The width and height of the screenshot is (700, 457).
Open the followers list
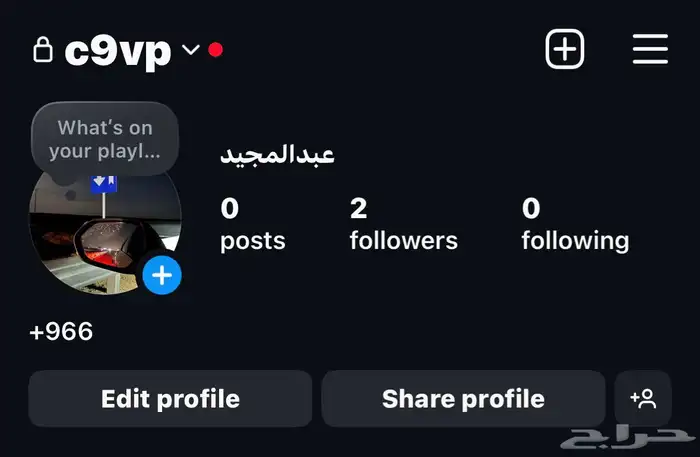click(x=403, y=223)
